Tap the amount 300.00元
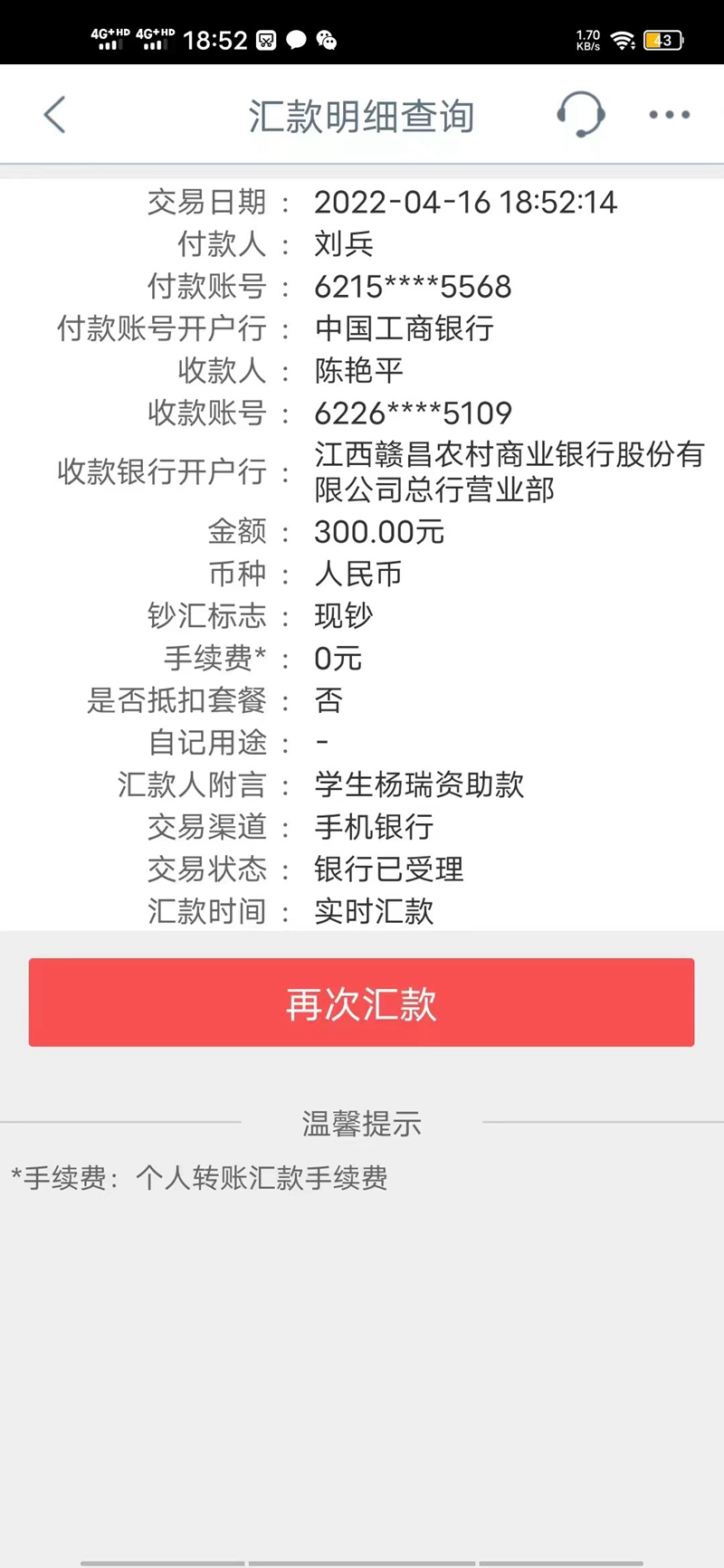724x1568 pixels. pyautogui.click(x=377, y=532)
